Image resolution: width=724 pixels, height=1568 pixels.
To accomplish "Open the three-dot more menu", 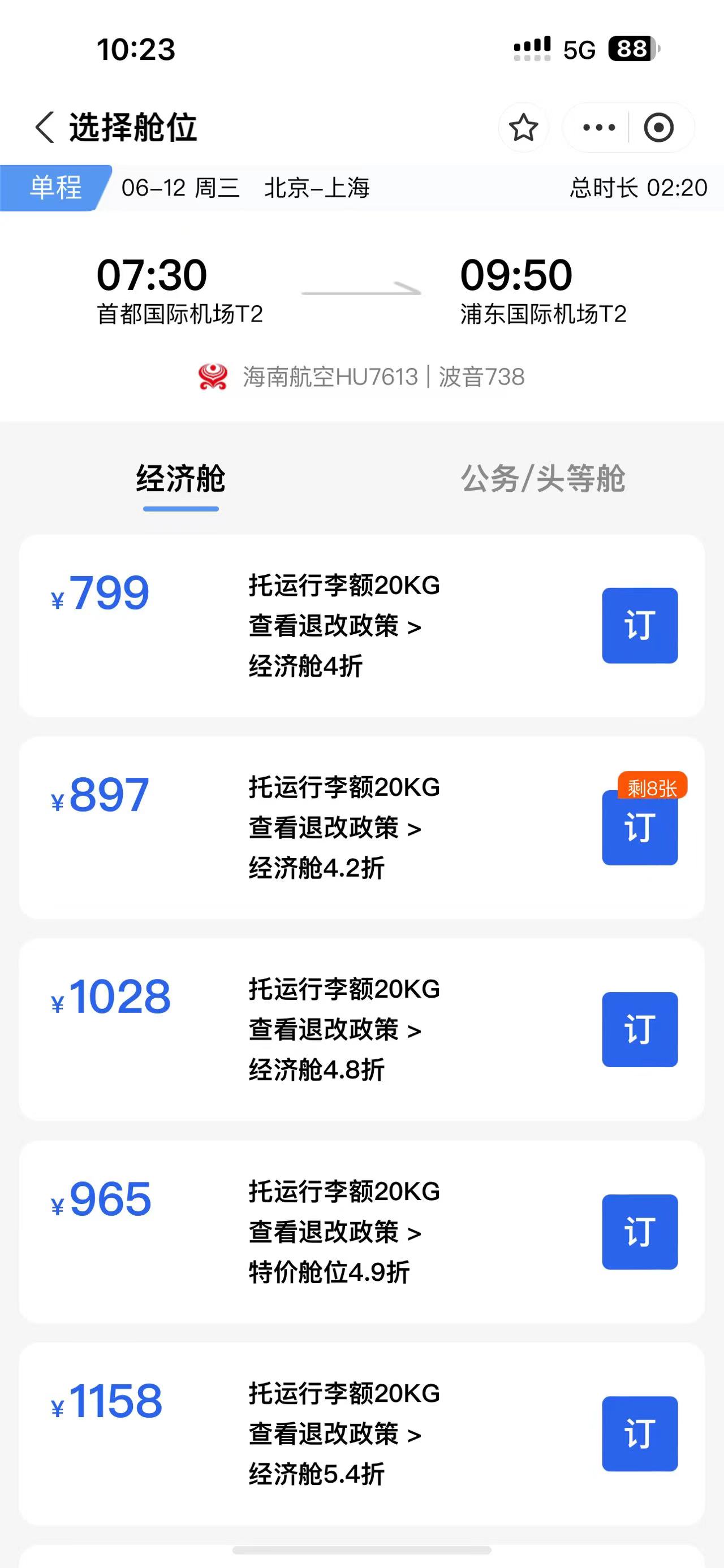I will point(598,127).
